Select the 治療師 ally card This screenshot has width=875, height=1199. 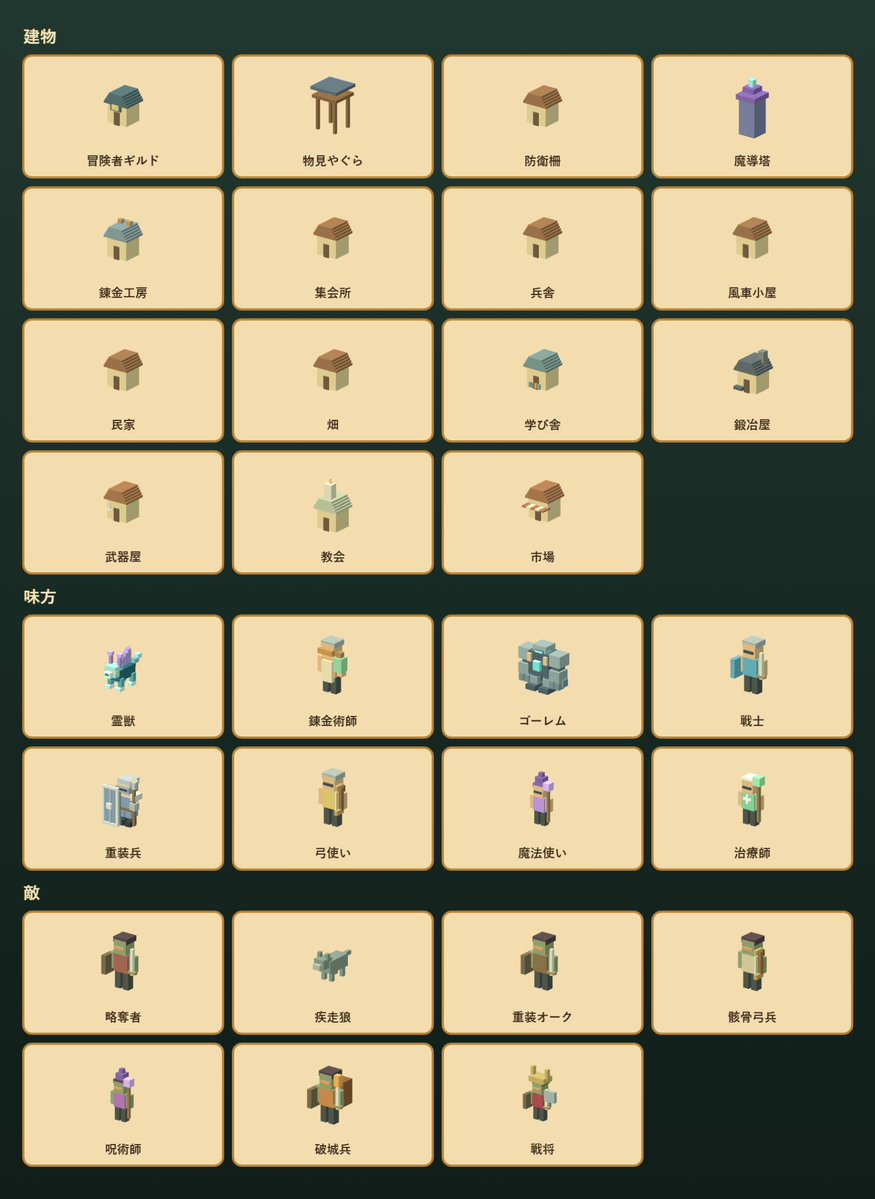[752, 809]
